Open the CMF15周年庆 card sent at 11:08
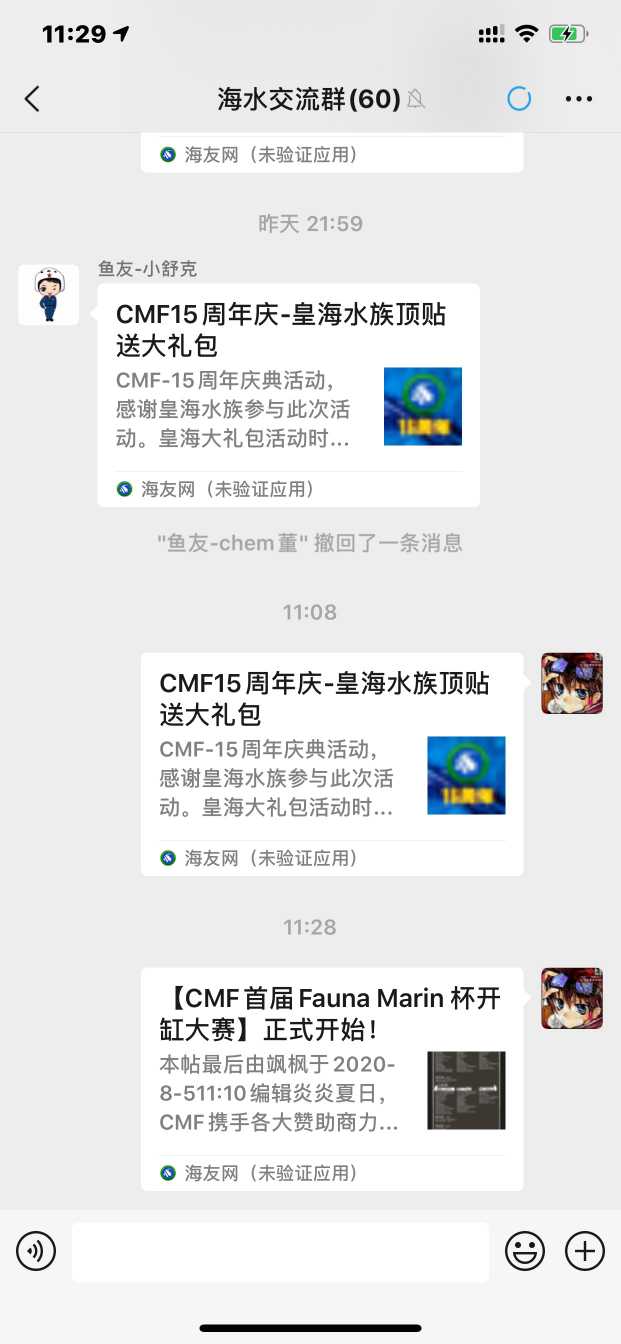 (x=331, y=763)
